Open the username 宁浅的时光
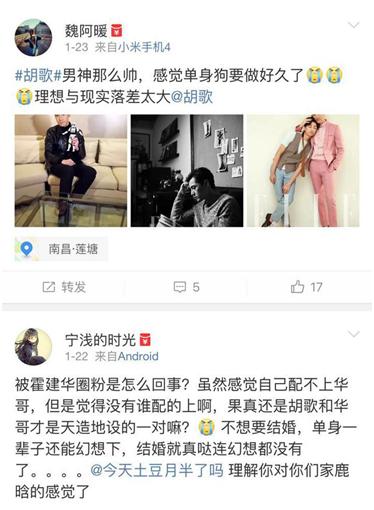This screenshot has height=510, width=374. [100, 340]
